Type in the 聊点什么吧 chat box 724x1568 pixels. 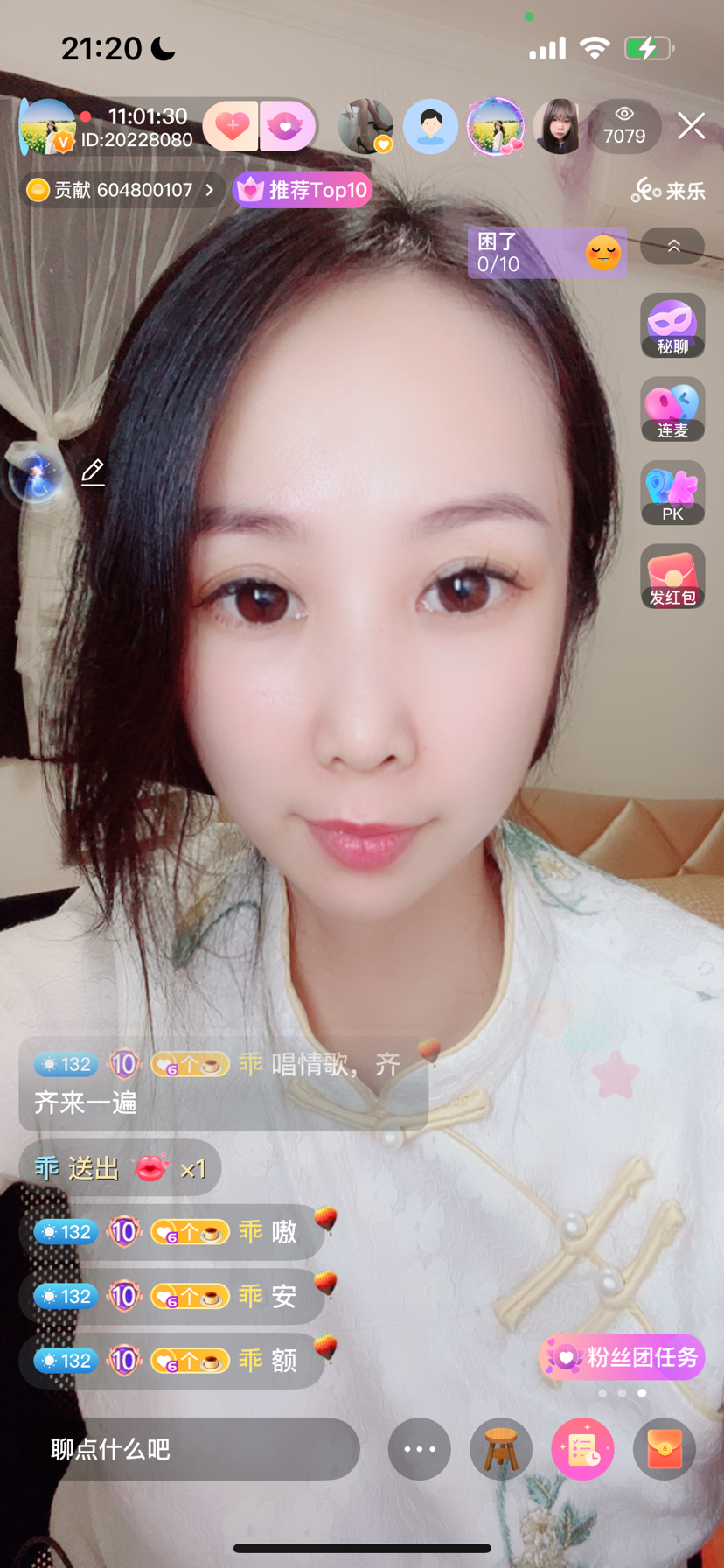[x=188, y=1449]
